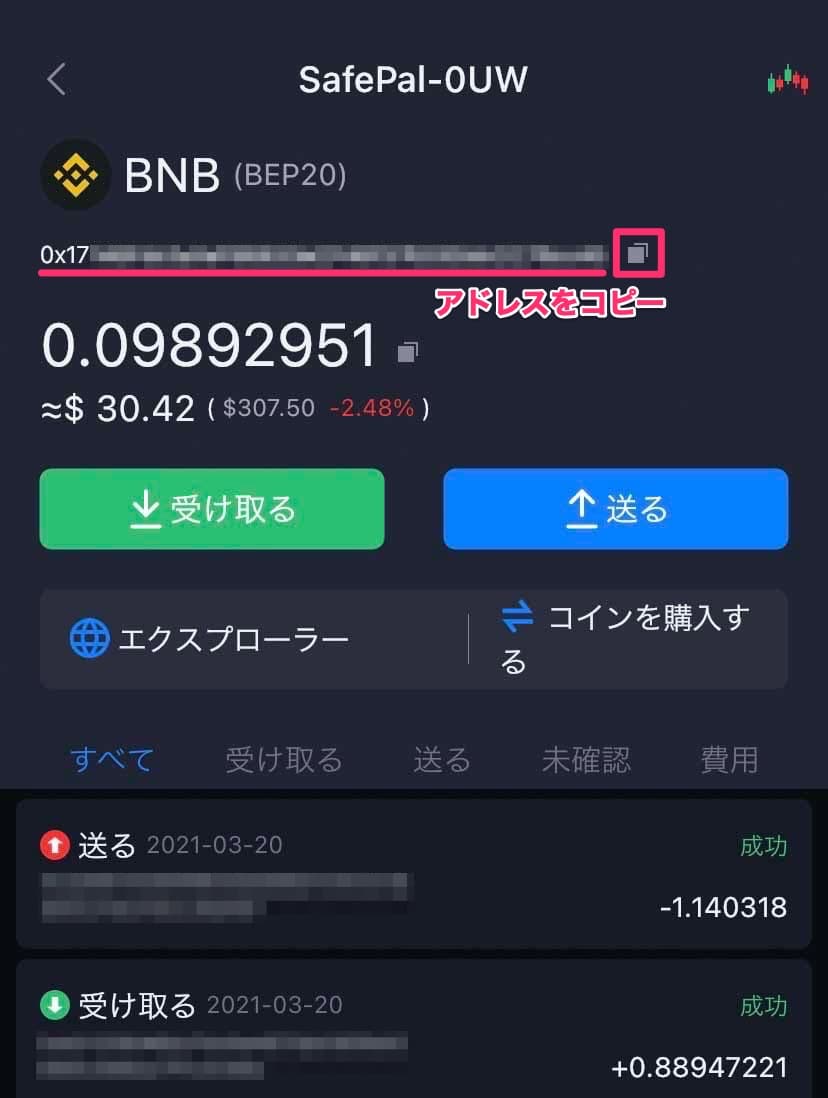Go back with the top-left arrow

(57, 80)
